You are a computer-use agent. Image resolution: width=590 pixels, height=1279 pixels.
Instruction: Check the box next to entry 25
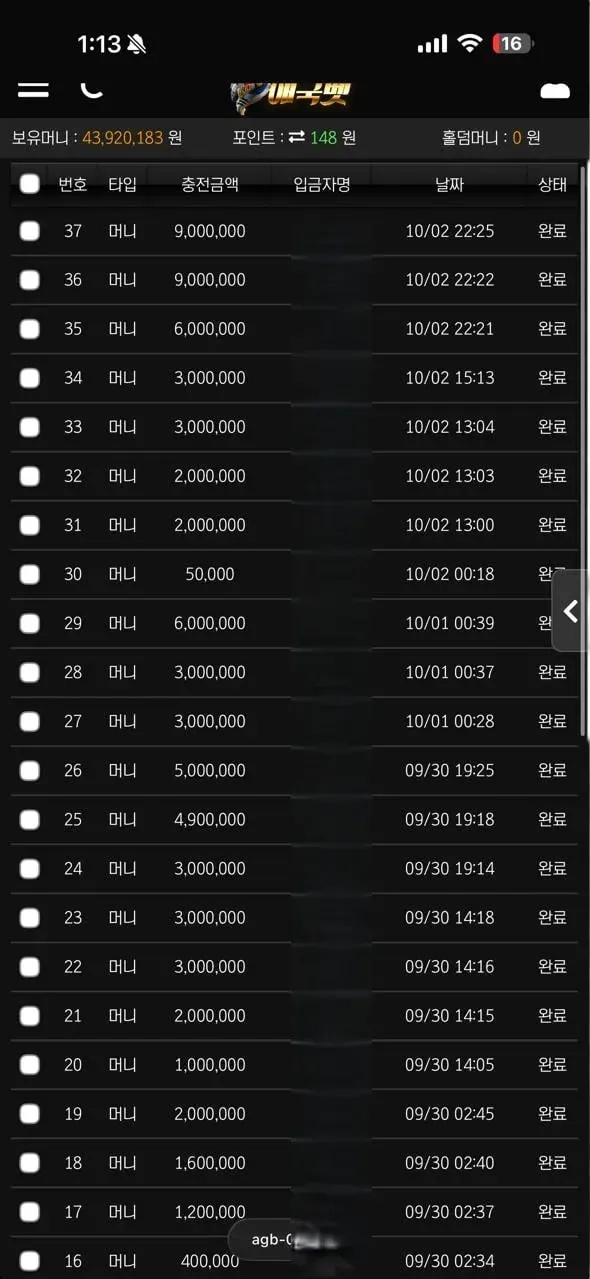30,819
